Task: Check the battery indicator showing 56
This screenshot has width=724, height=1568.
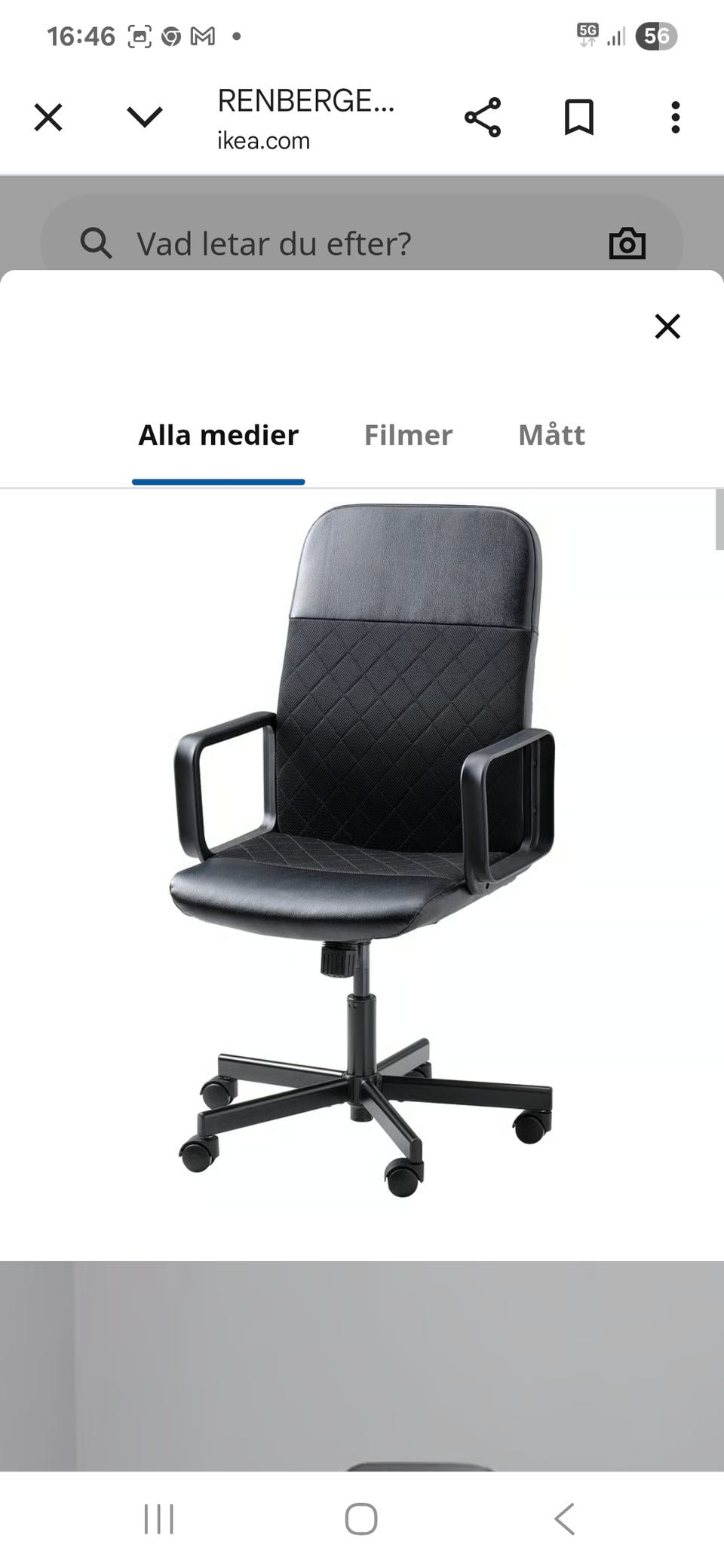Action: point(657,35)
